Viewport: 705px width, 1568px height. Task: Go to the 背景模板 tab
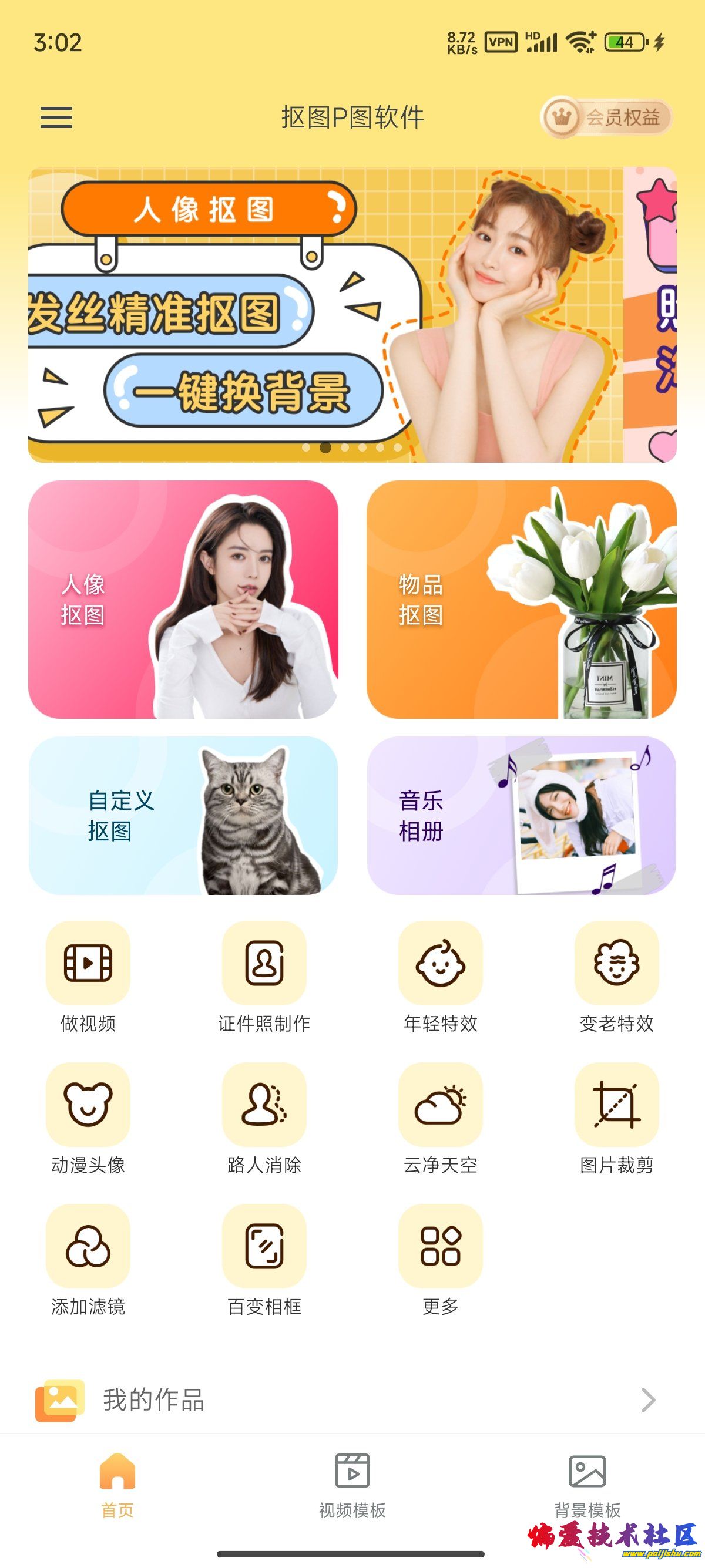(587, 1484)
